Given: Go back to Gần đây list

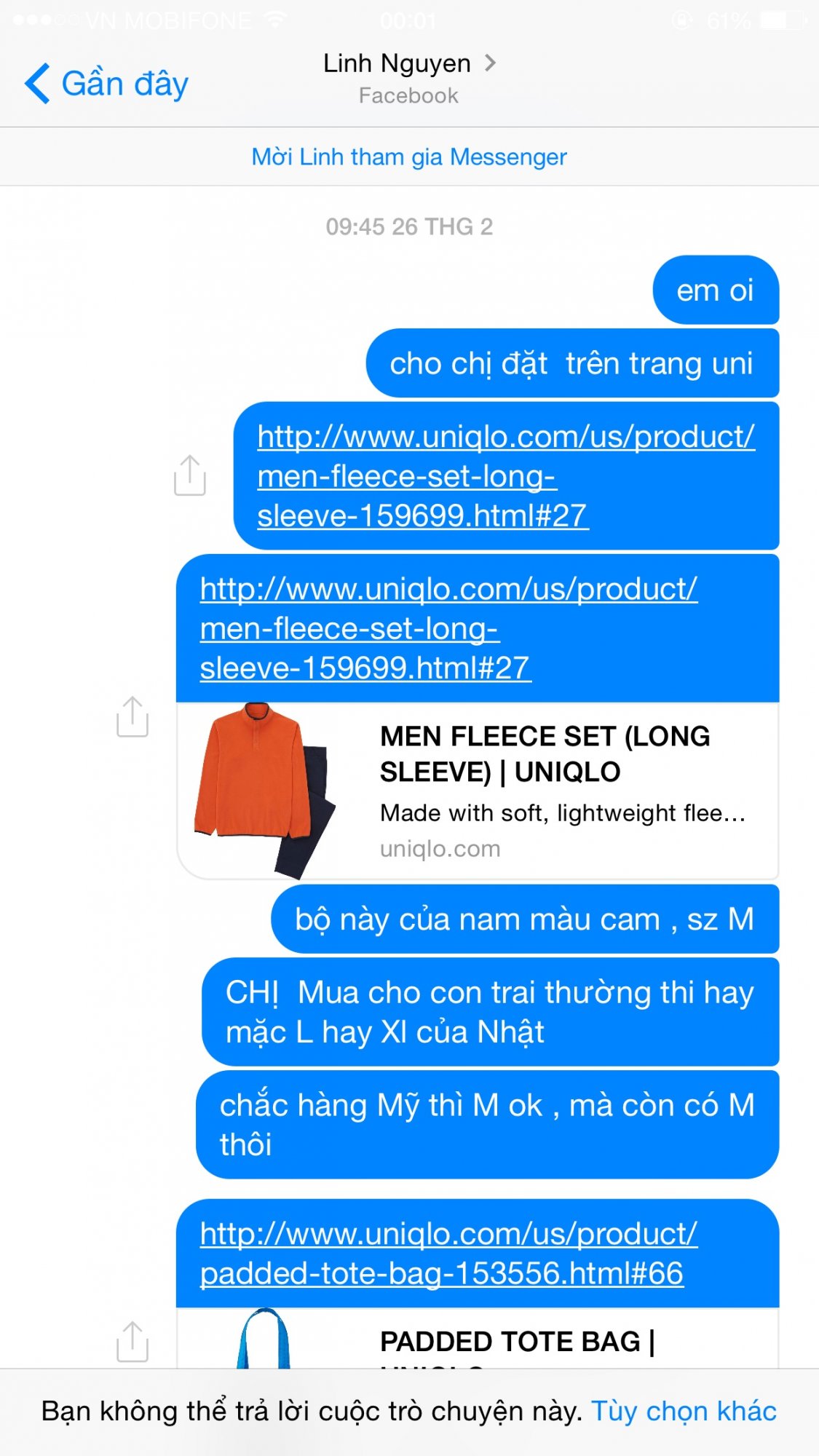Looking at the screenshot, I should pyautogui.click(x=107, y=84).
